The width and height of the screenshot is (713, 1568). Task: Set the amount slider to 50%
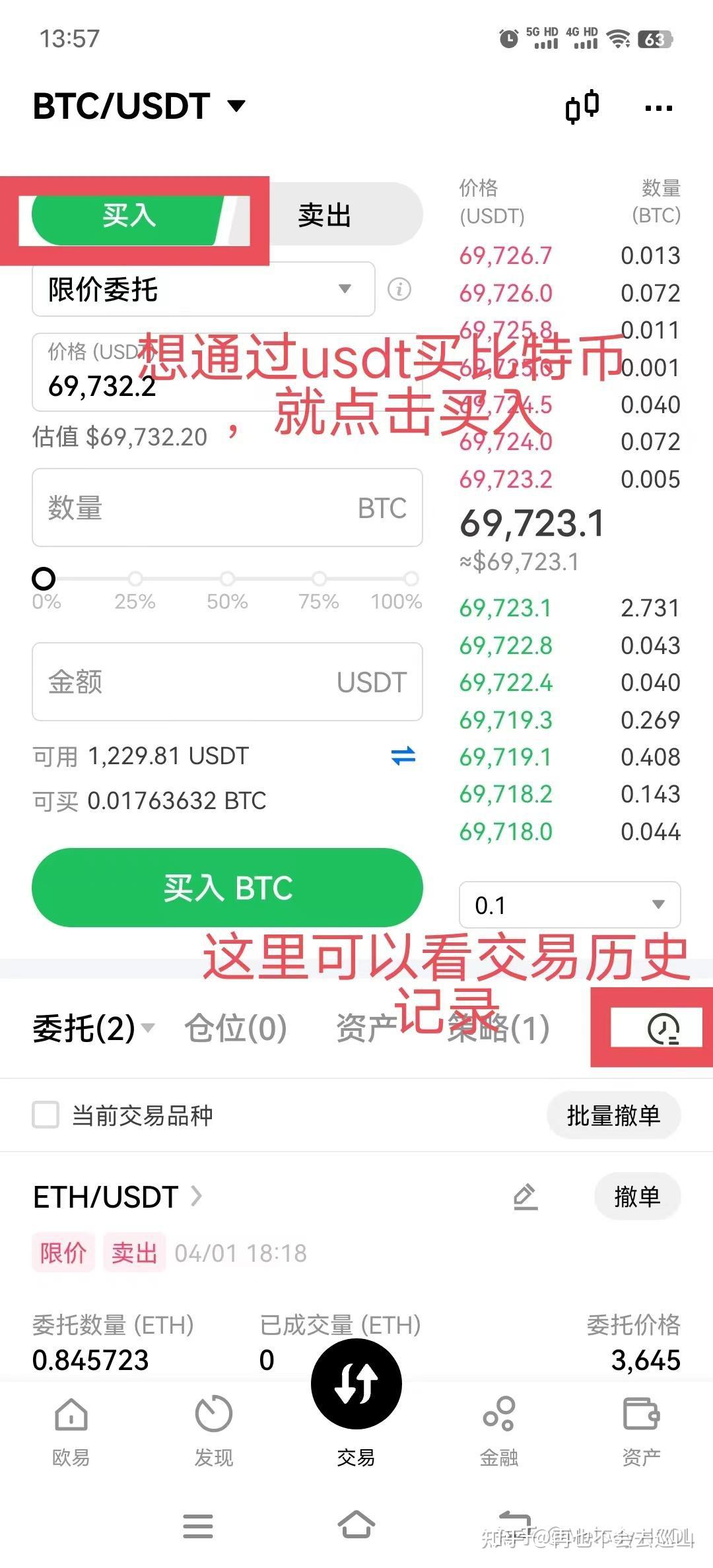point(228,579)
